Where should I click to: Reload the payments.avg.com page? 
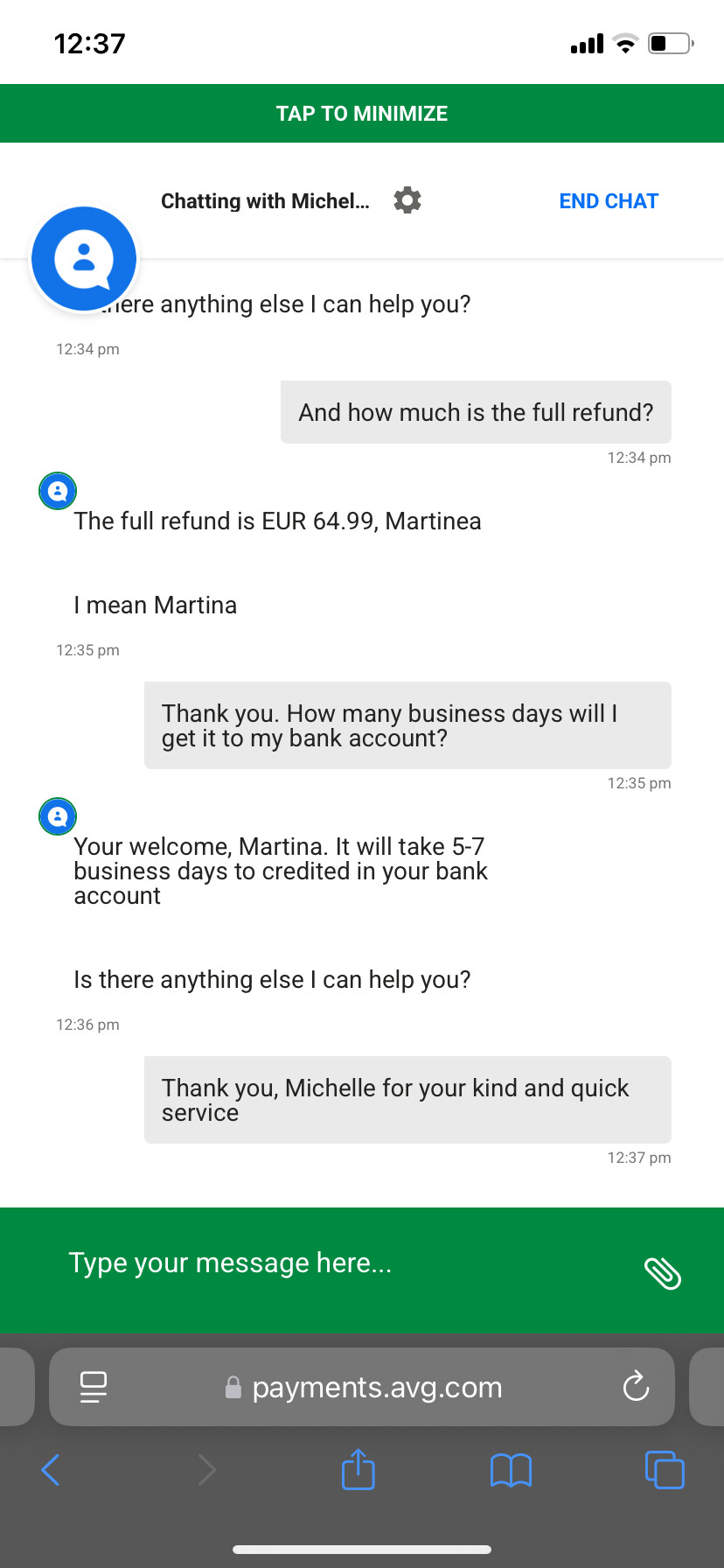point(636,1387)
